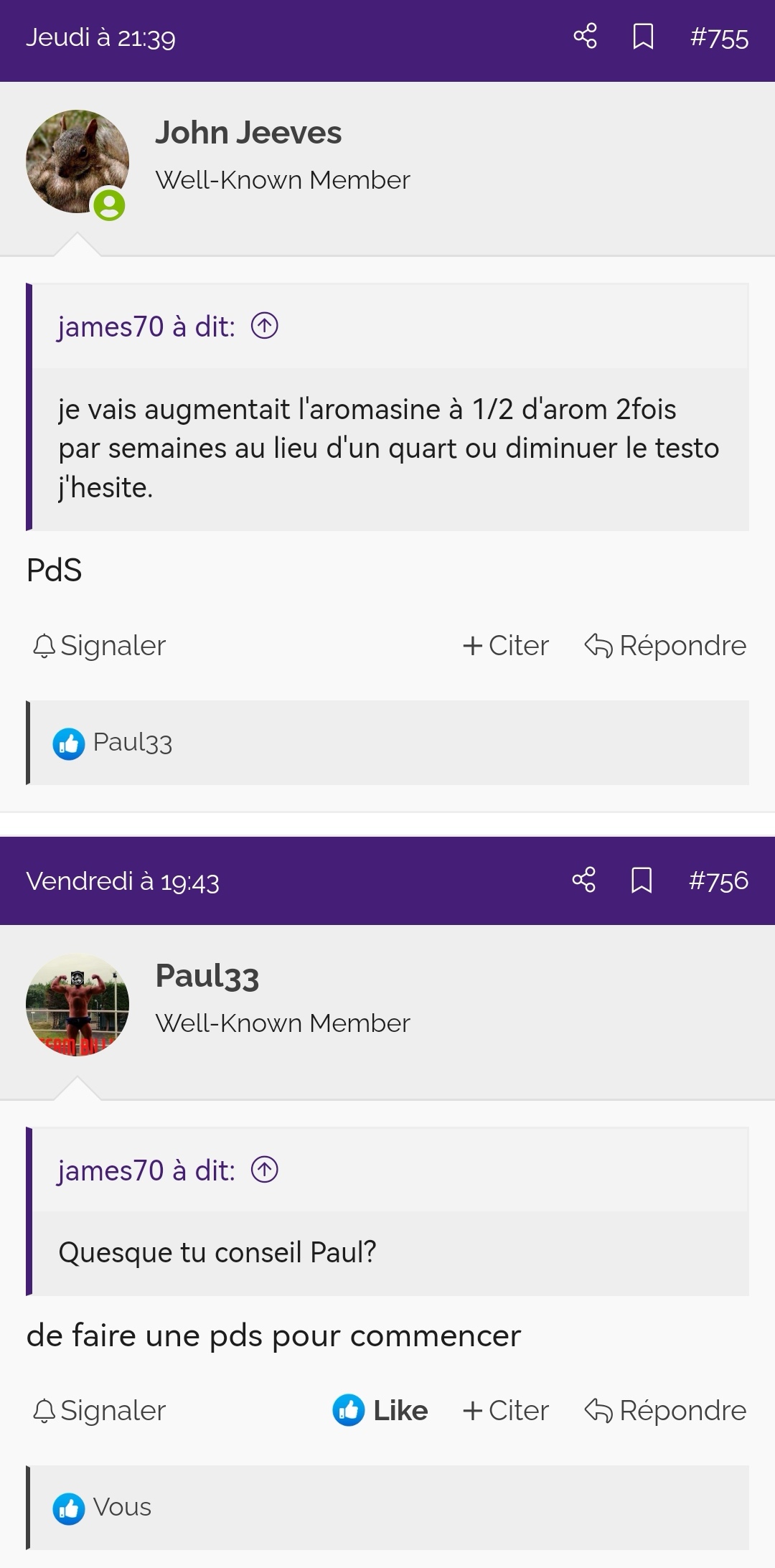Jump to james70's quote in post #756
The image size is (775, 1568).
(x=264, y=1170)
